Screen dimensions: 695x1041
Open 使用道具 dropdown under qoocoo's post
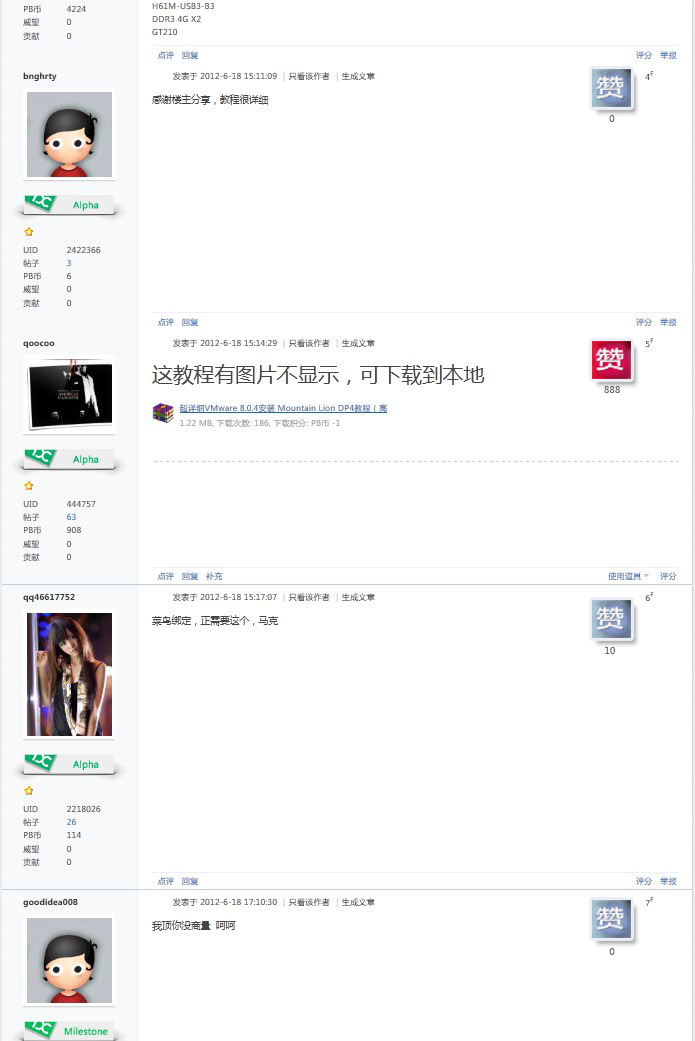coord(628,576)
